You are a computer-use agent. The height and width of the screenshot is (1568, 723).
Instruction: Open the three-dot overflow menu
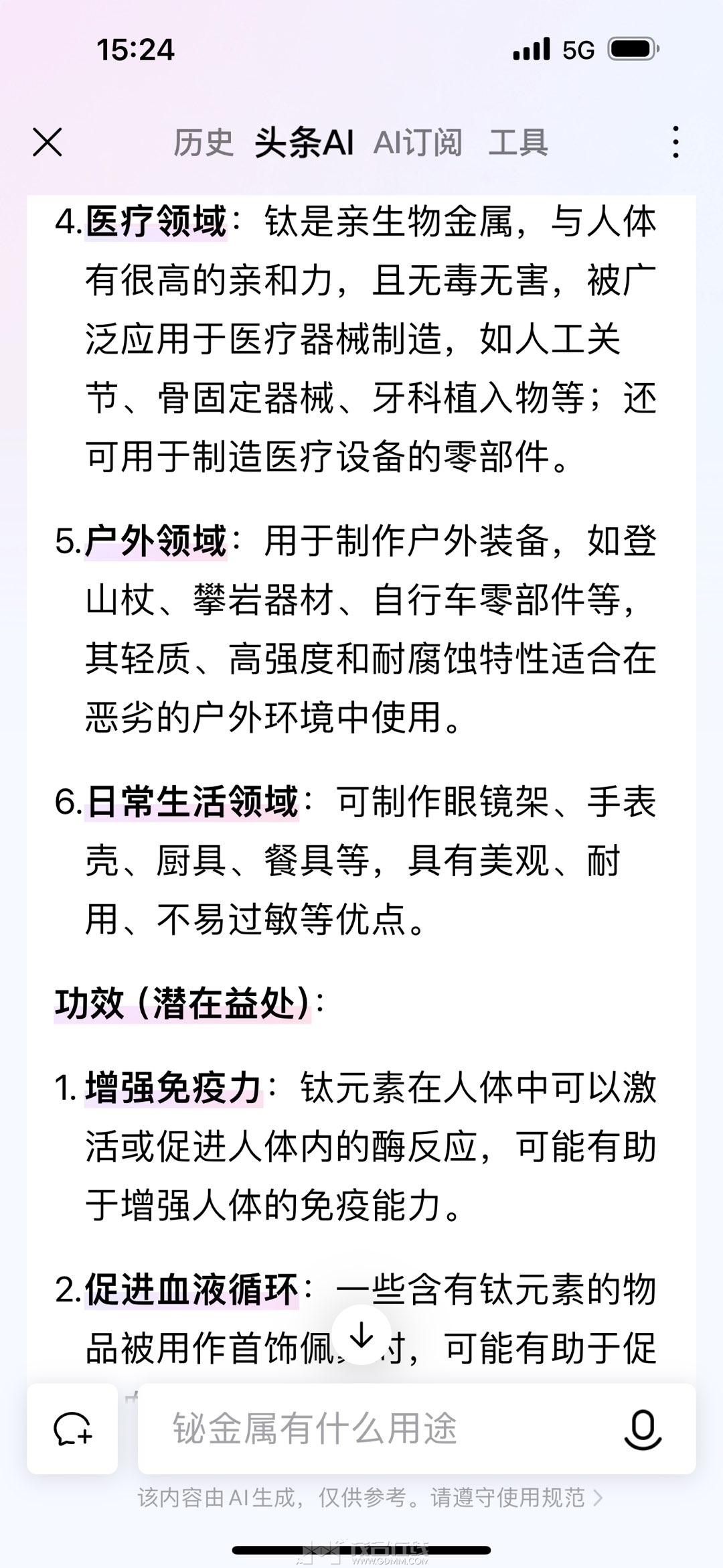click(675, 143)
